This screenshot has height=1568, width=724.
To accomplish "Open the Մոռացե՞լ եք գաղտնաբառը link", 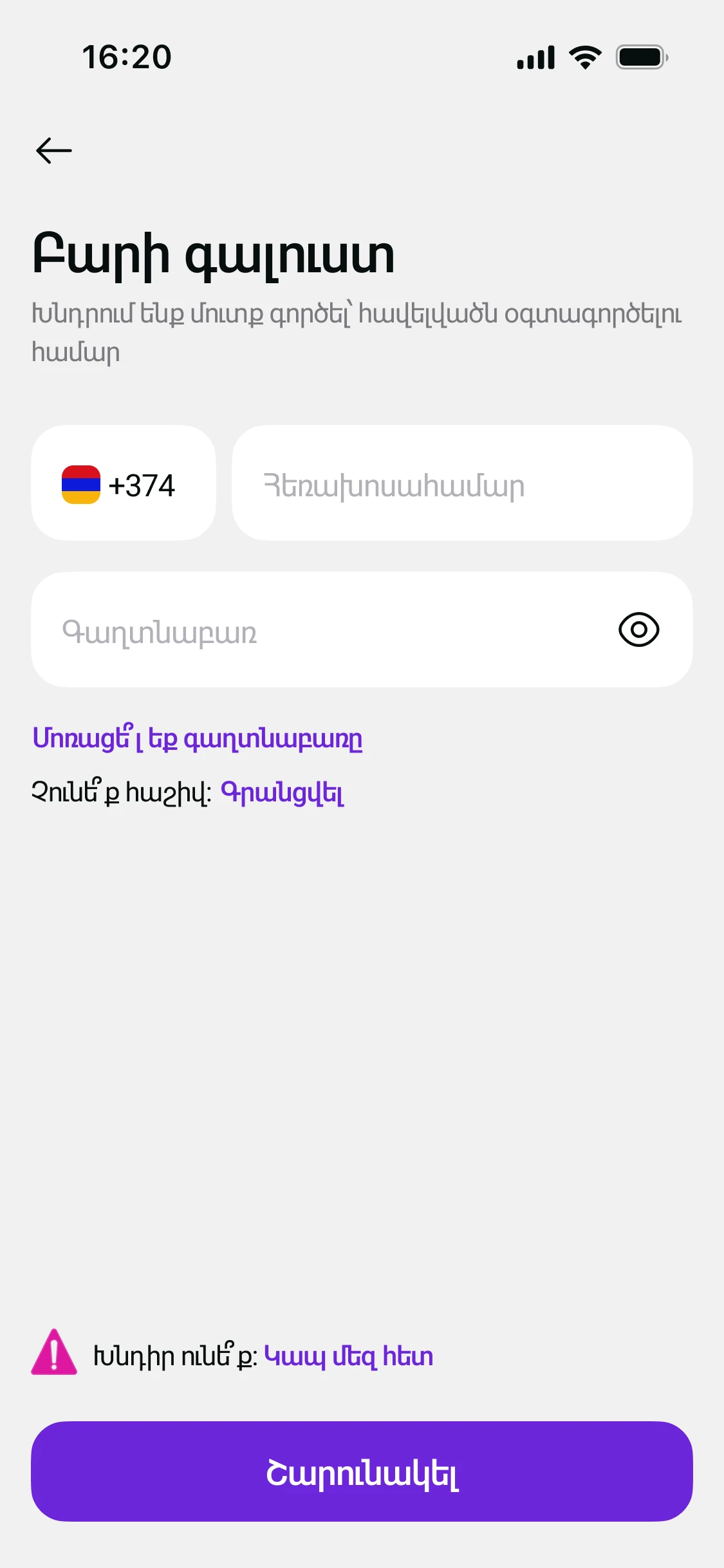I will (x=198, y=738).
